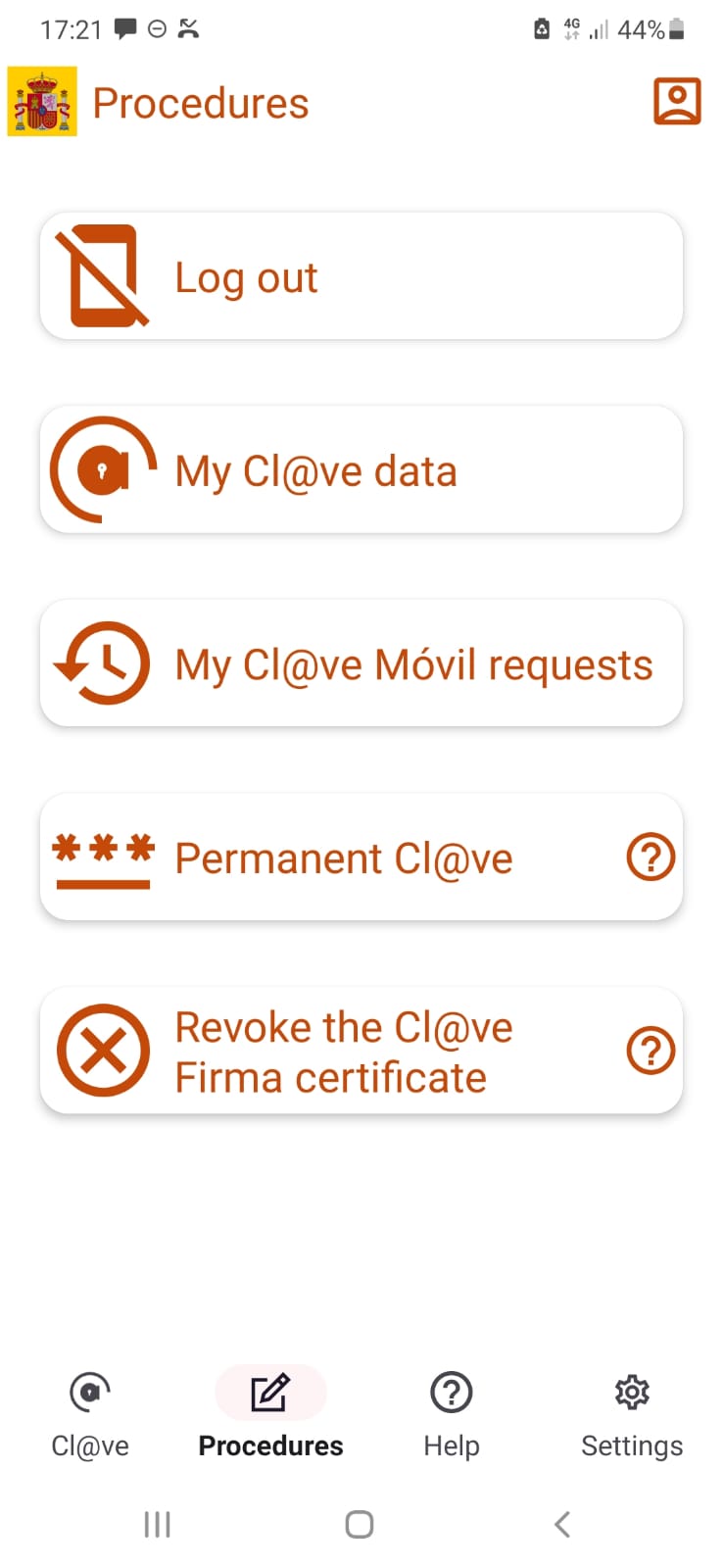Open the Settings tab
Image resolution: width=723 pixels, height=1568 pixels.
pyautogui.click(x=632, y=1414)
